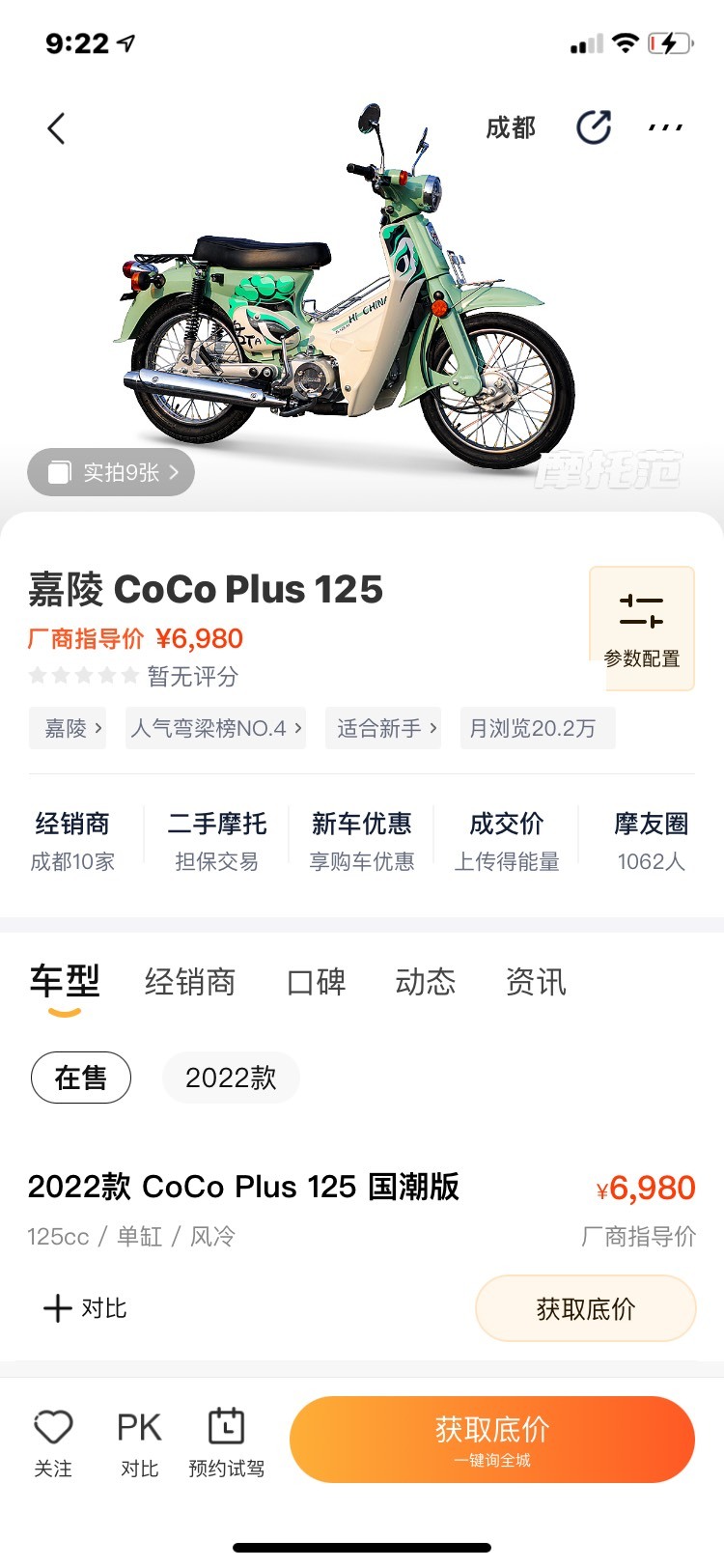Go back using the top-left arrow
Image resolution: width=724 pixels, height=1568 pixels.
[x=56, y=127]
